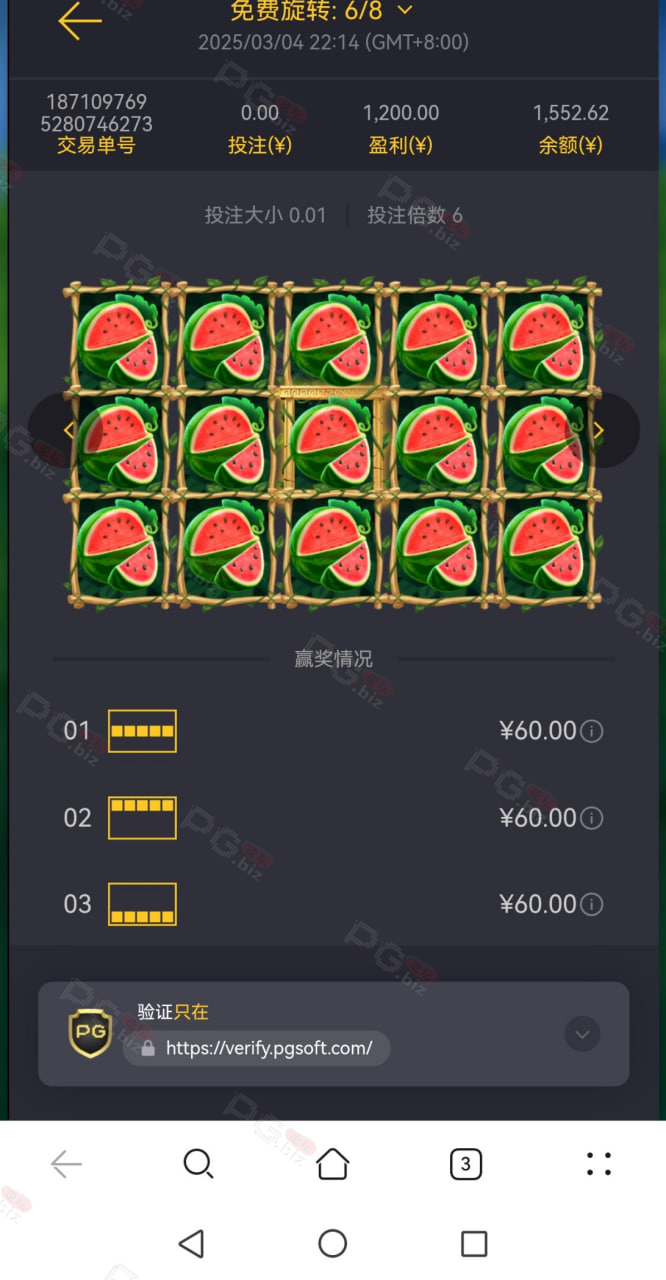View info for win line 01
Image resolution: width=666 pixels, height=1280 pixels.
[592, 731]
